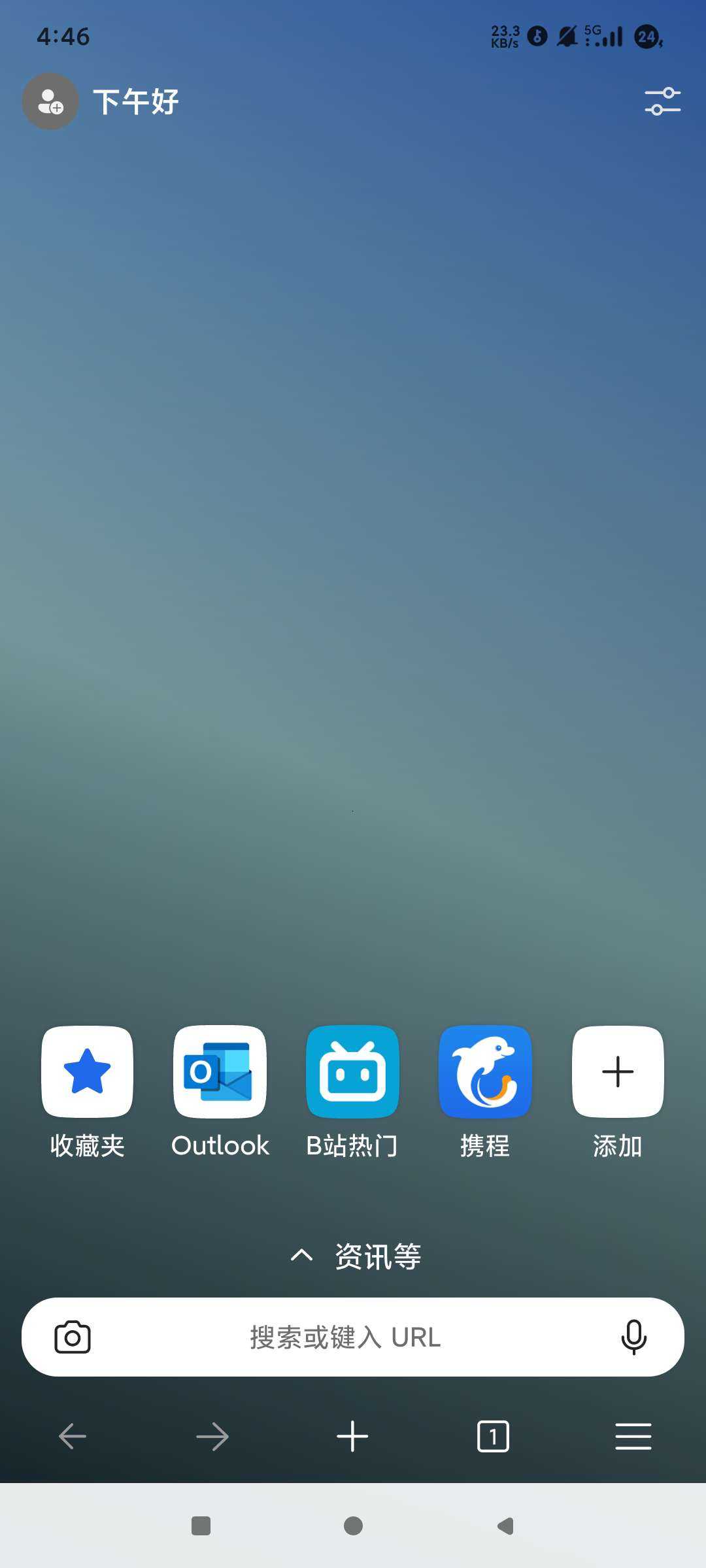Open the tab switcher showing 1
This screenshot has width=706, height=1568.
pos(493,1437)
